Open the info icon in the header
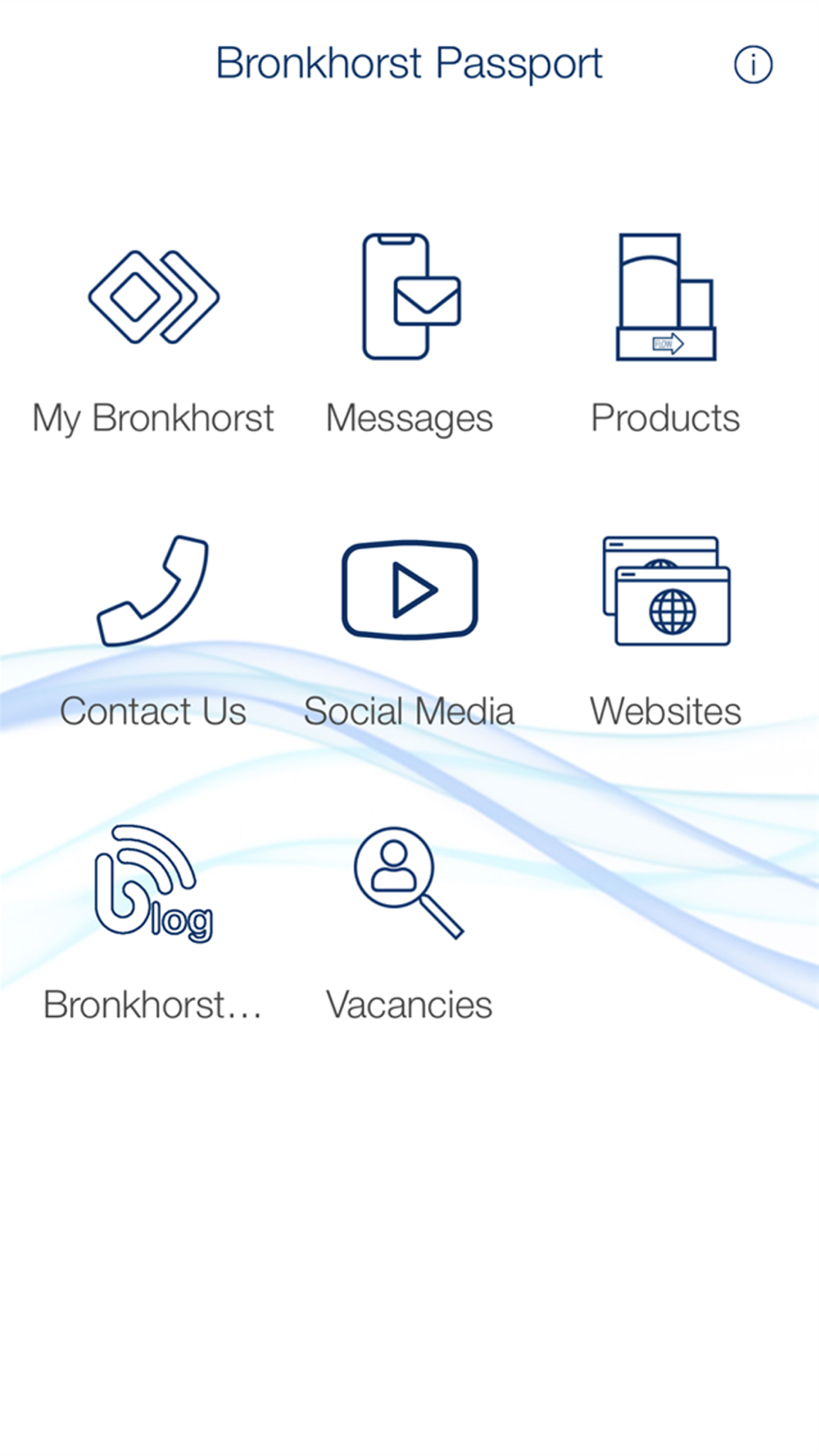 753,65
